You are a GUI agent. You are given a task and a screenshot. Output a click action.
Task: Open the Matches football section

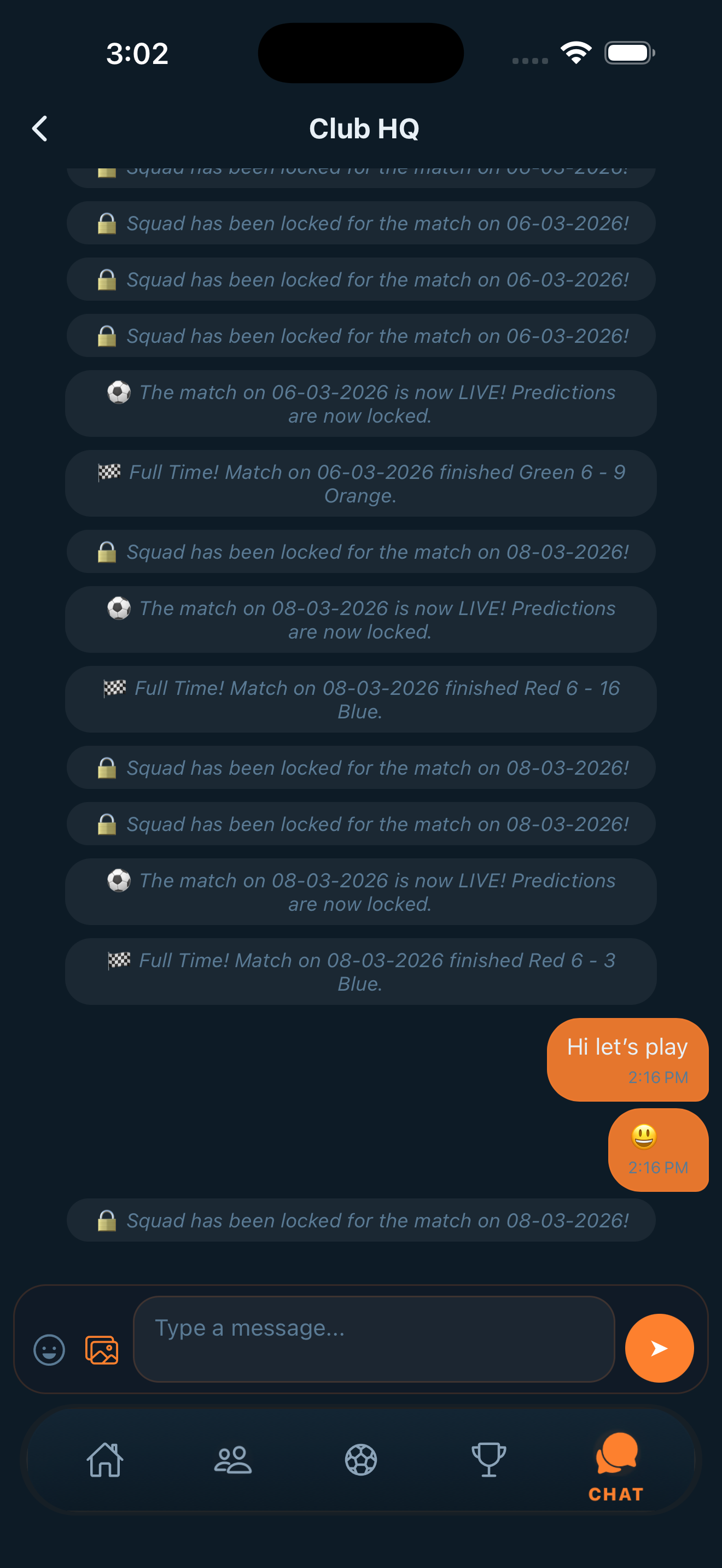[361, 1460]
